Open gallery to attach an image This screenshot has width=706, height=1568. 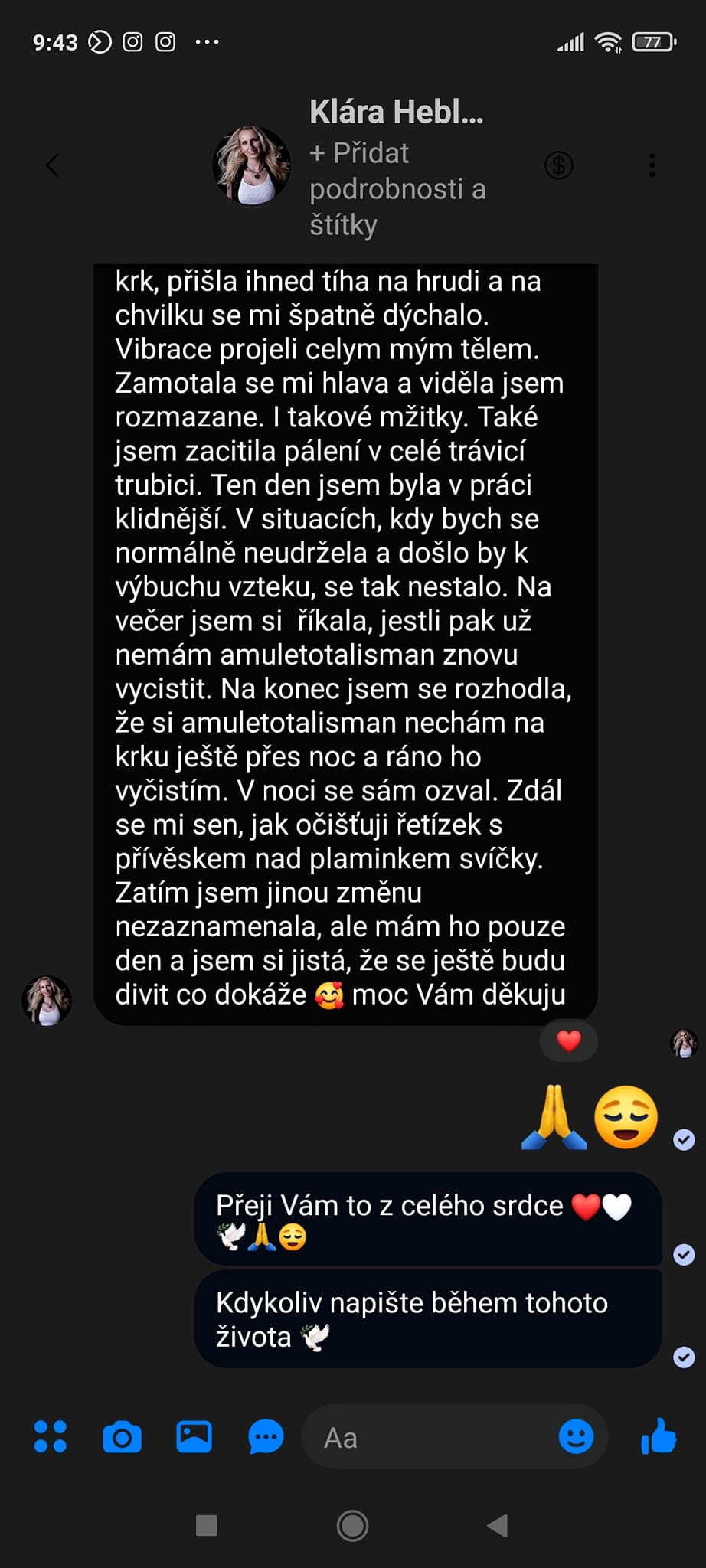tap(194, 1437)
